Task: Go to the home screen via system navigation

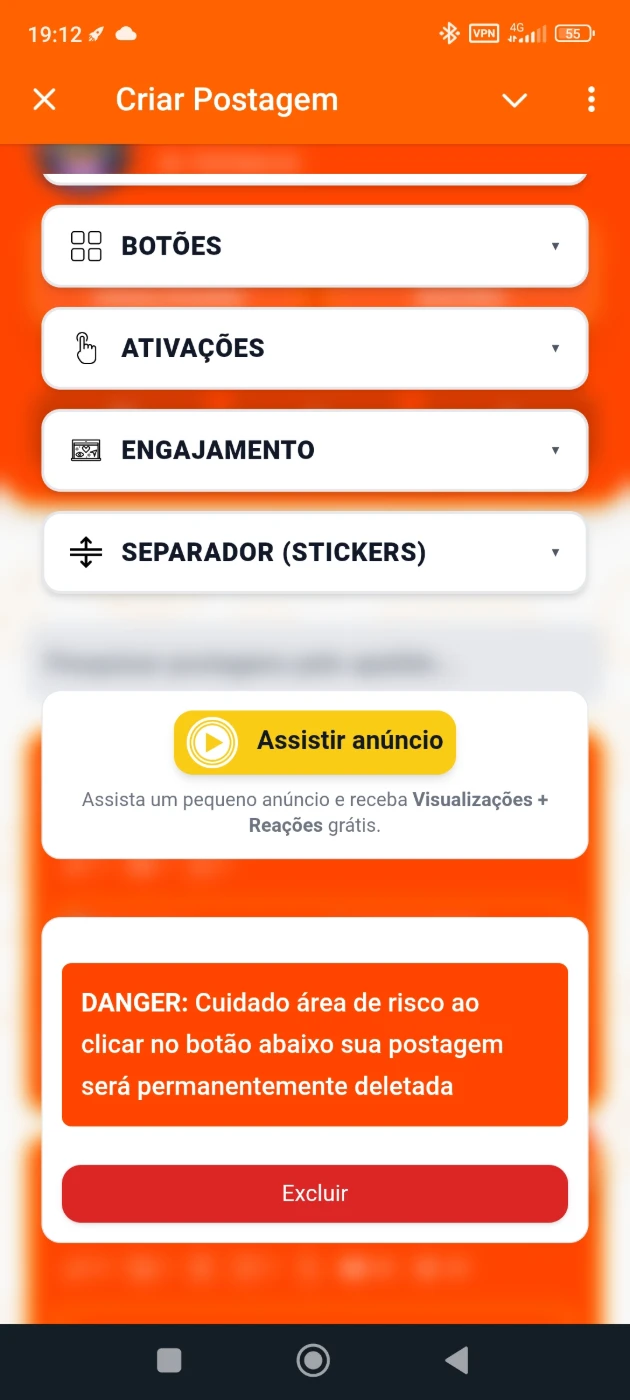Action: [314, 1360]
